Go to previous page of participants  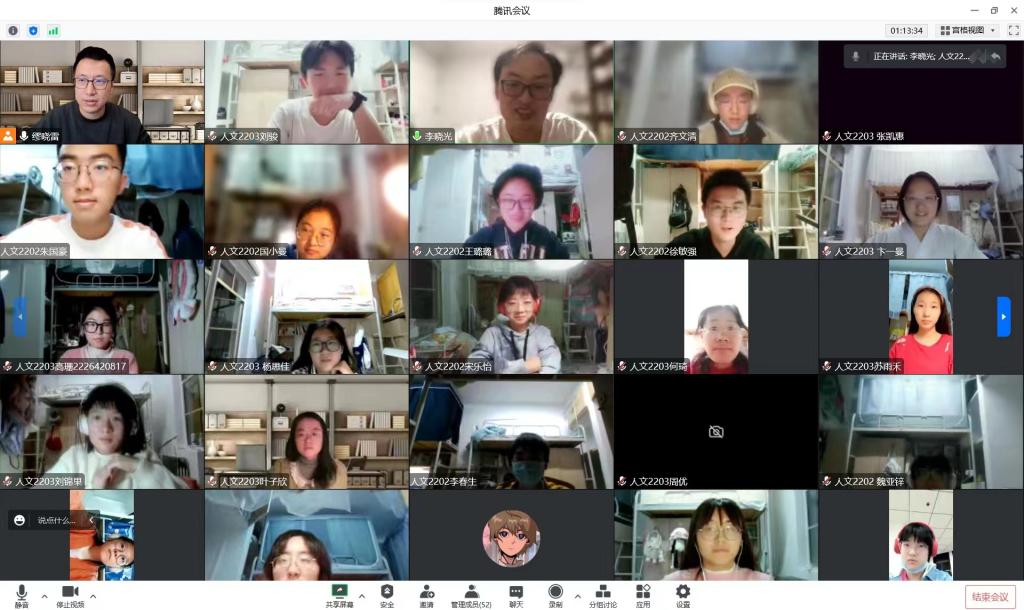(20, 316)
